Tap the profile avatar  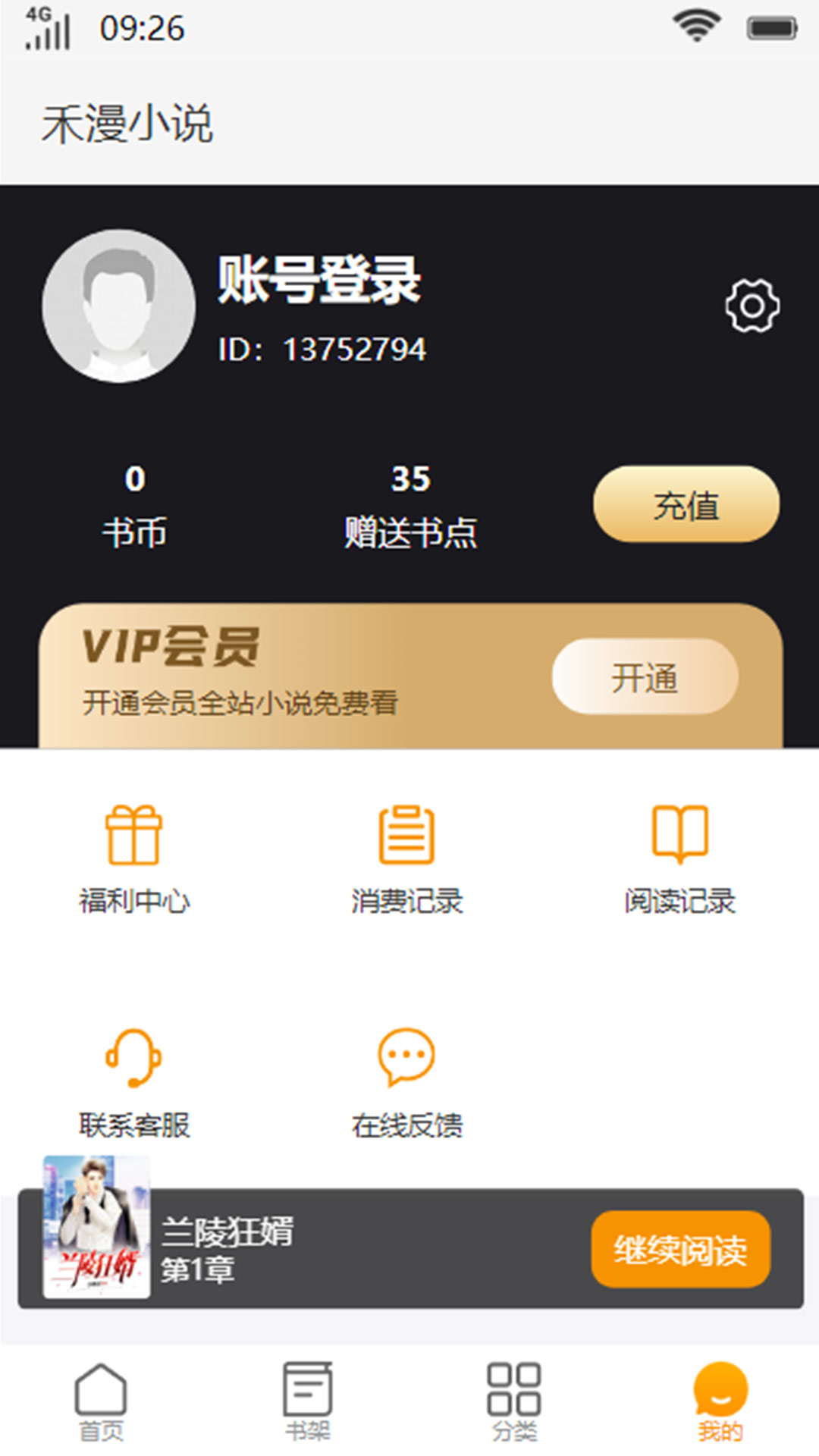[x=118, y=306]
